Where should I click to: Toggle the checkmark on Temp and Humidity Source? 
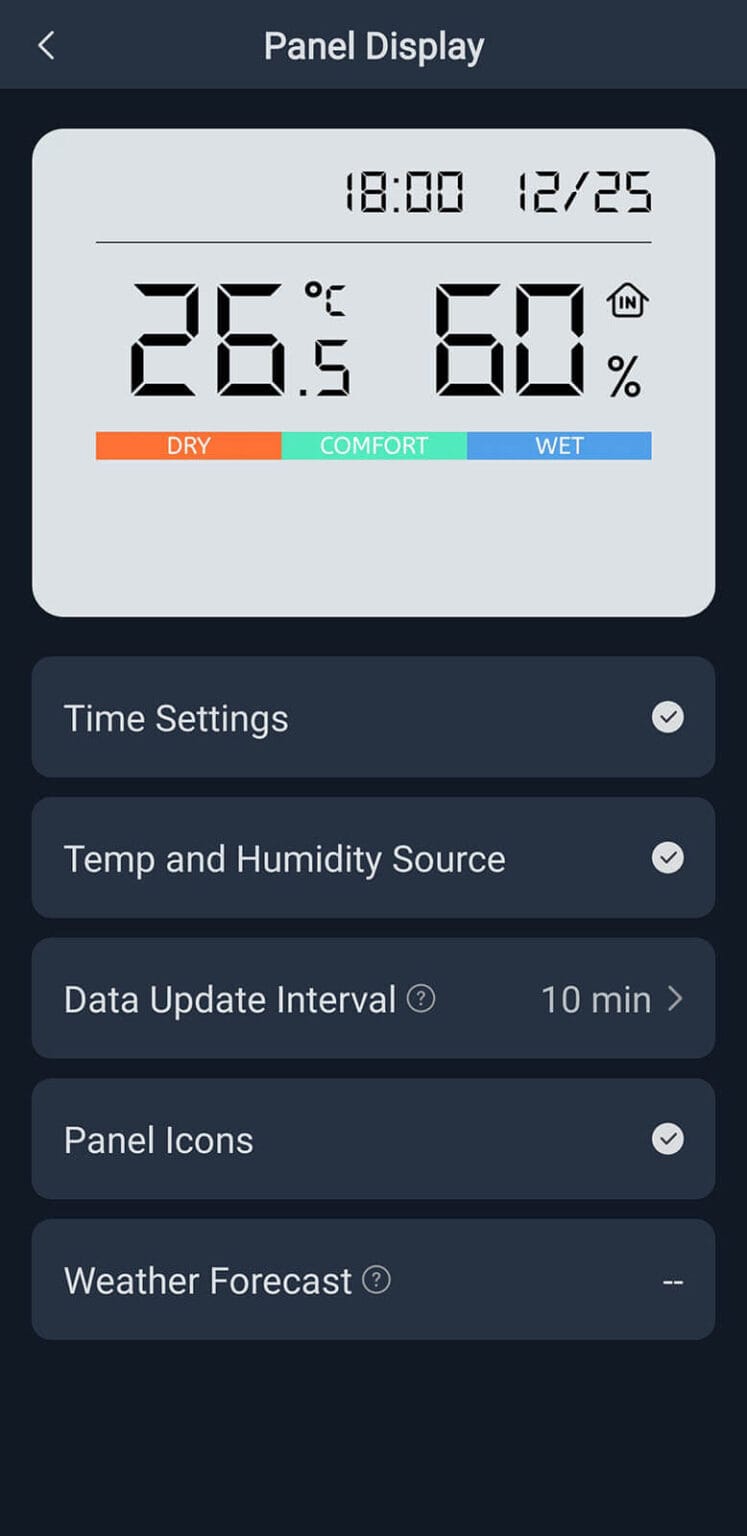click(666, 858)
